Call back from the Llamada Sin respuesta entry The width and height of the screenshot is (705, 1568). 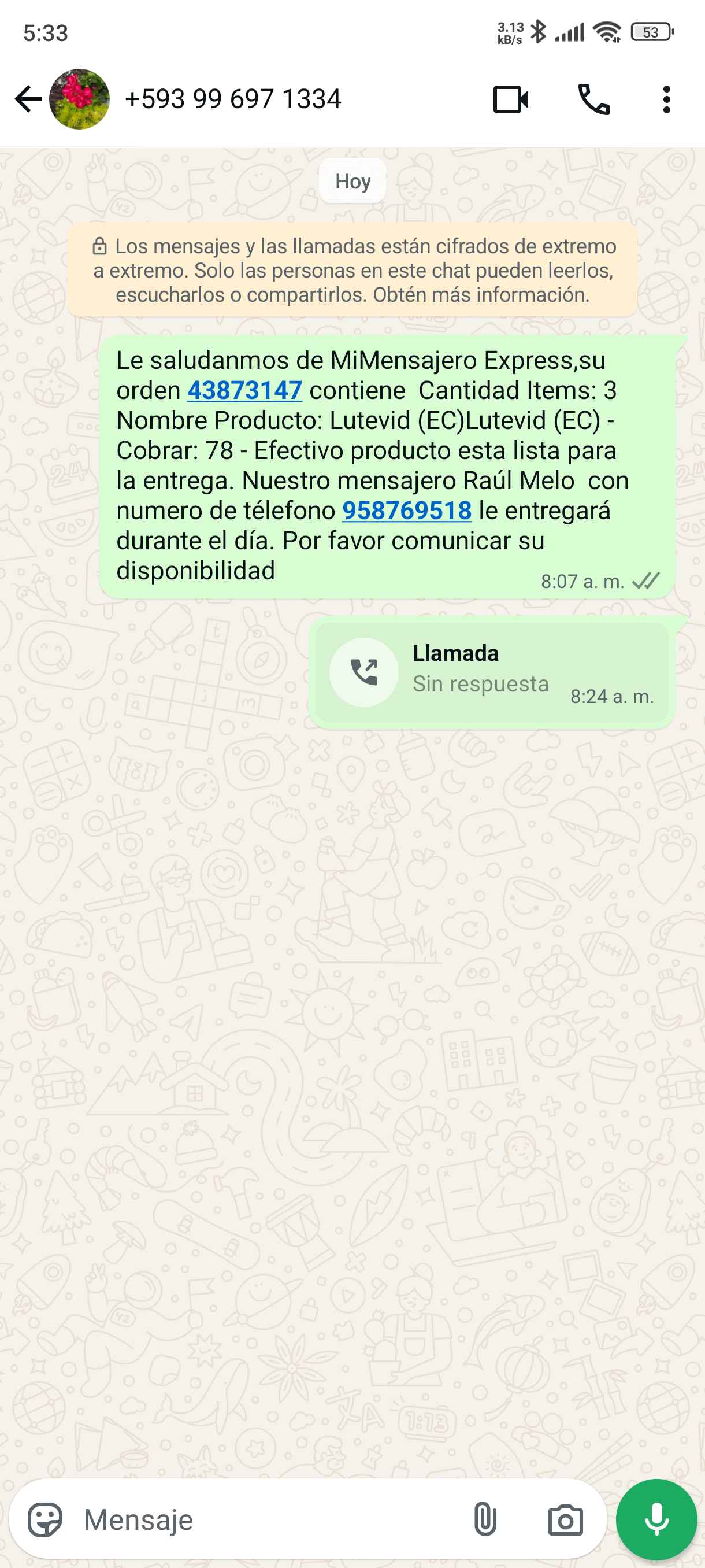(x=365, y=672)
